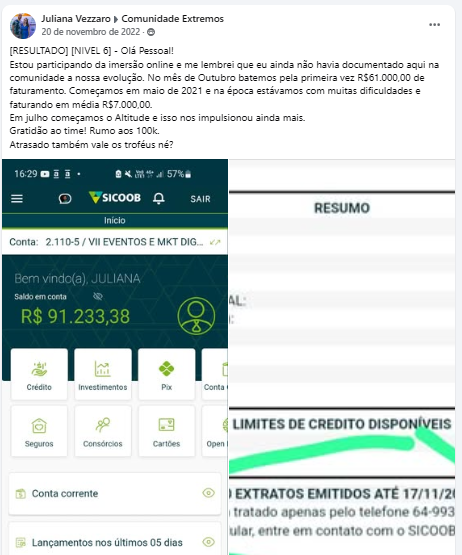Open the Sicoob account screenshot photo
Image resolution: width=462 pixels, height=555 pixels.
(x=115, y=357)
